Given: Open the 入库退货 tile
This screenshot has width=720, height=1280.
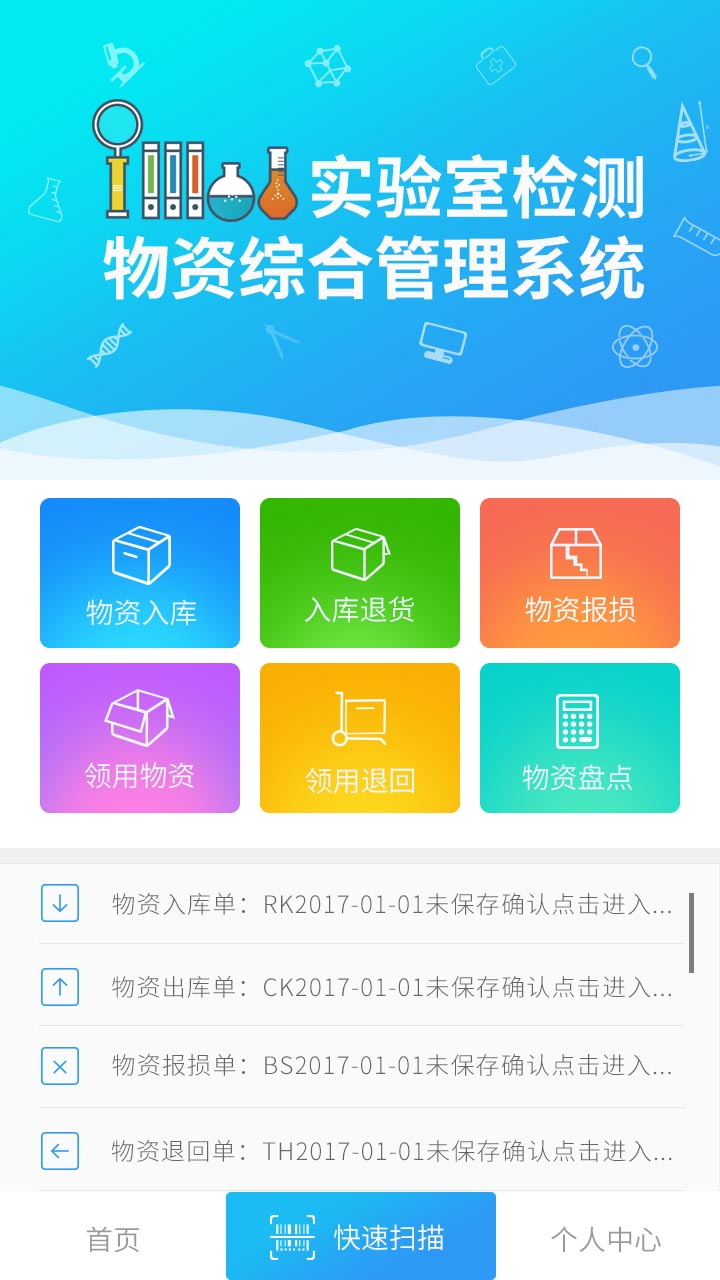Looking at the screenshot, I should point(360,573).
